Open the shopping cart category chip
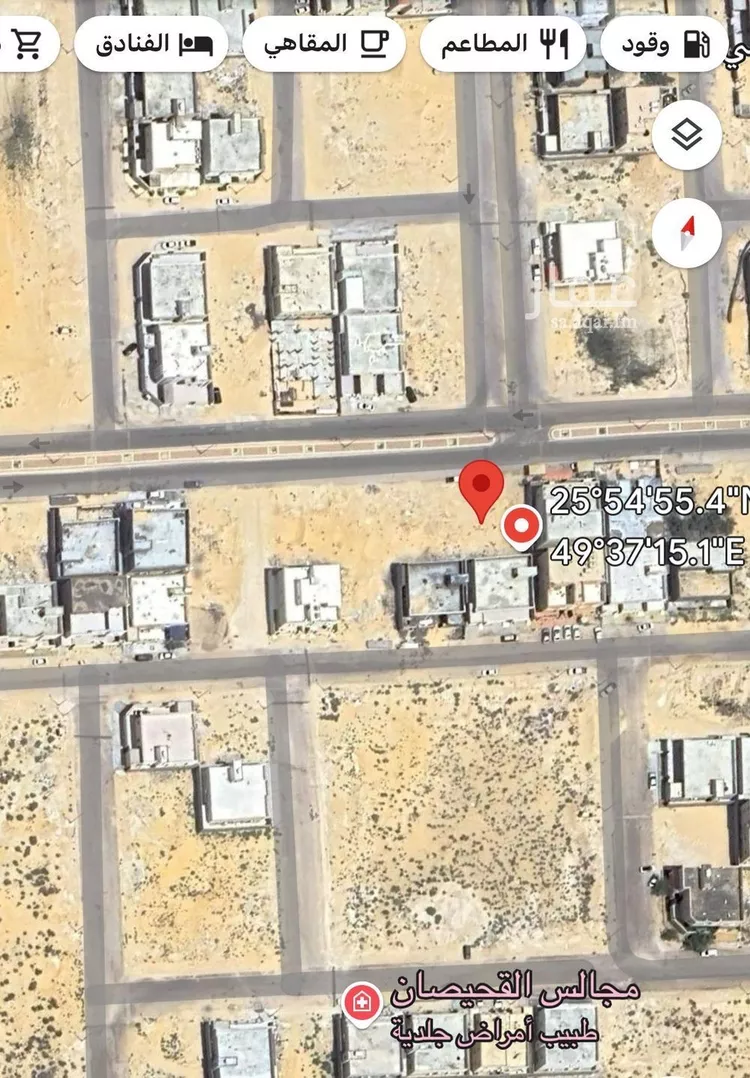Image resolution: width=750 pixels, height=1078 pixels. (x=27, y=44)
